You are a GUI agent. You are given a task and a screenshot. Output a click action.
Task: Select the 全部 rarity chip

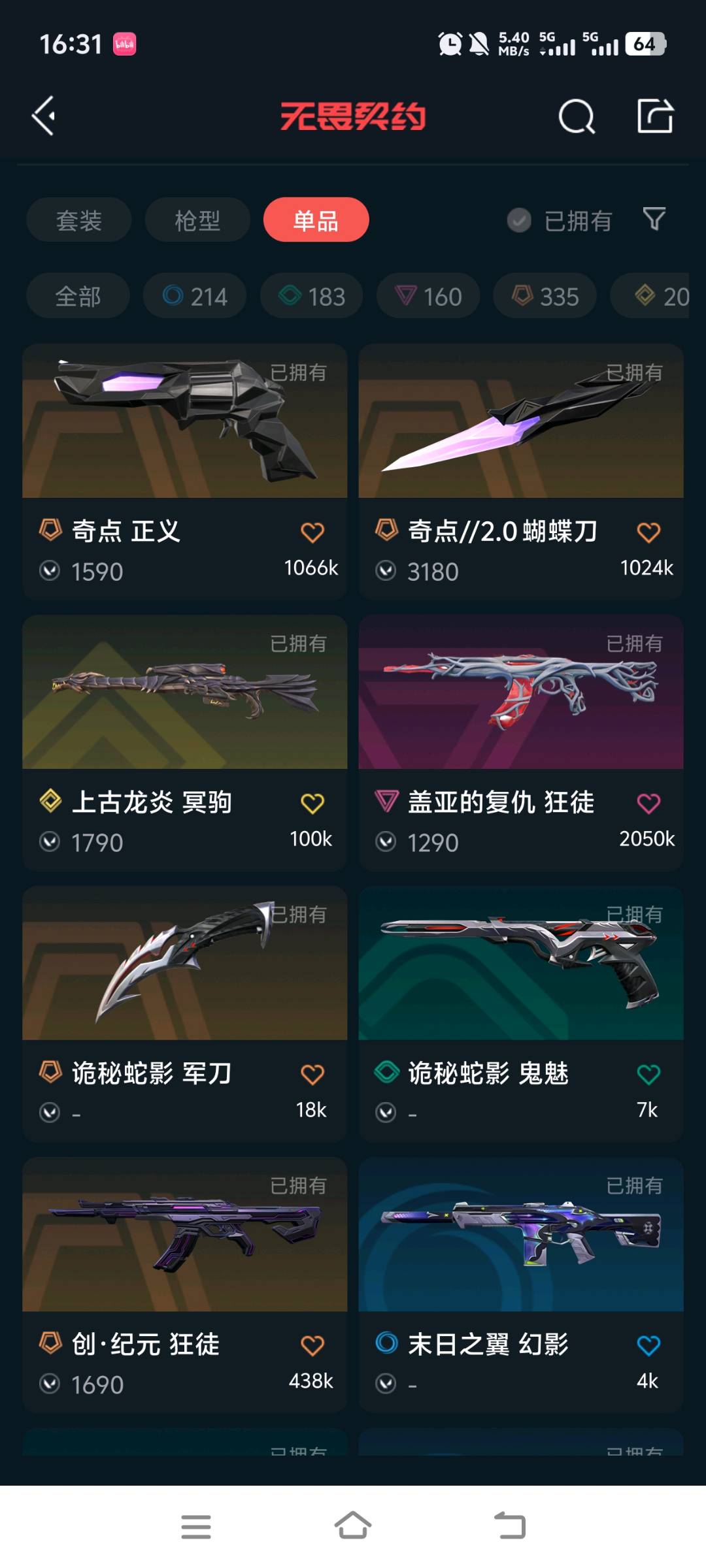(x=78, y=296)
